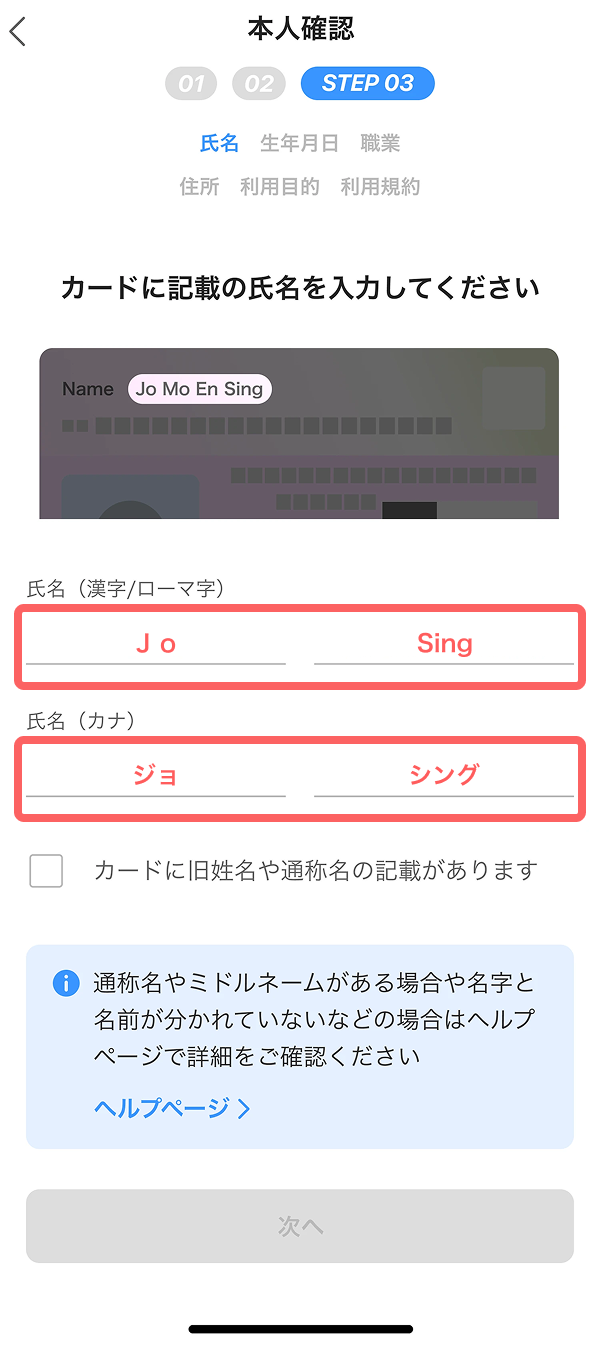
Task: Tap the romaji given name field showing Sing
Action: [x=444, y=644]
